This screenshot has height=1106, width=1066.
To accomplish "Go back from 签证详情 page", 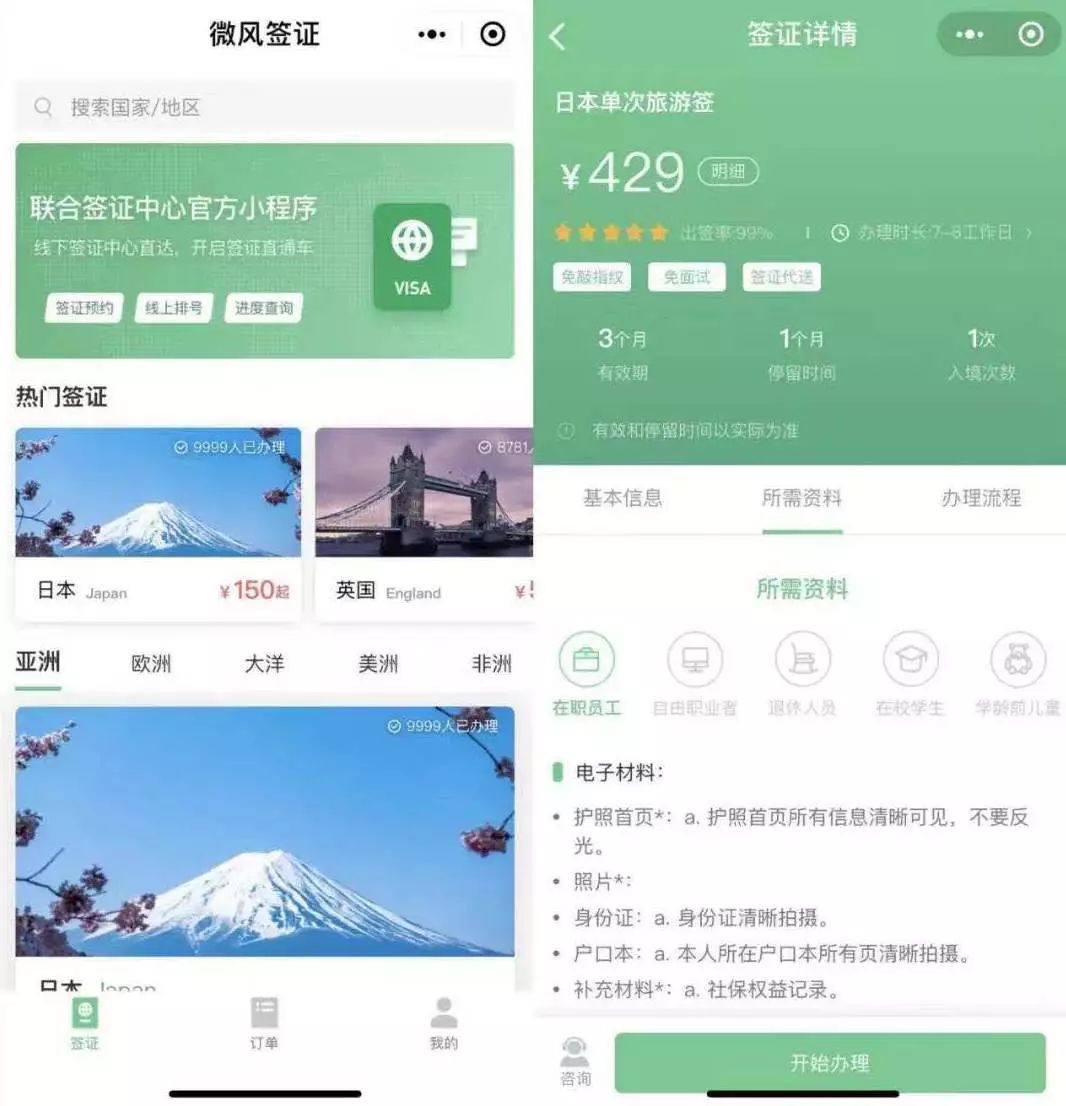I will [558, 37].
